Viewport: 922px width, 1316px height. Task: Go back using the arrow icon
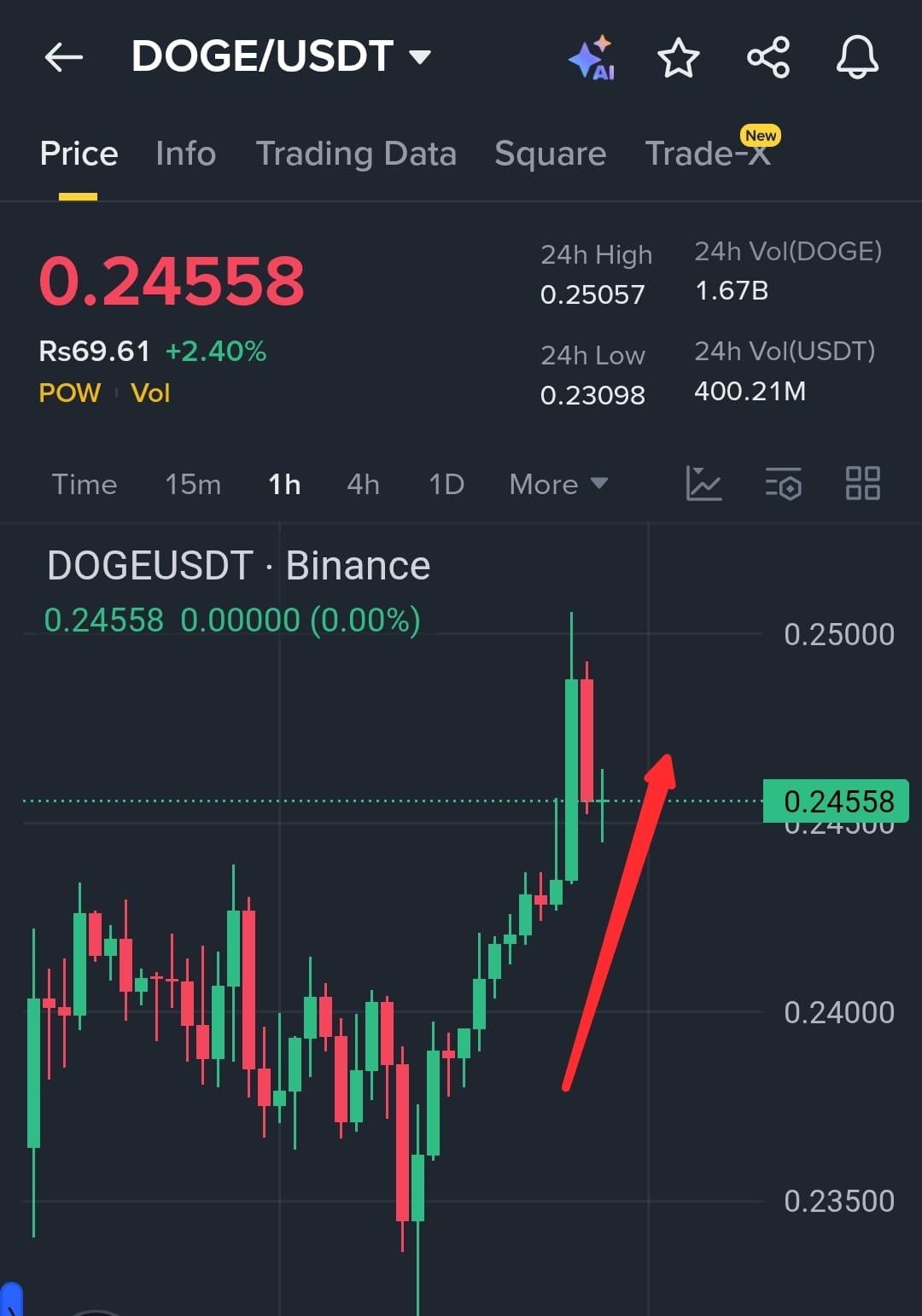coord(64,58)
